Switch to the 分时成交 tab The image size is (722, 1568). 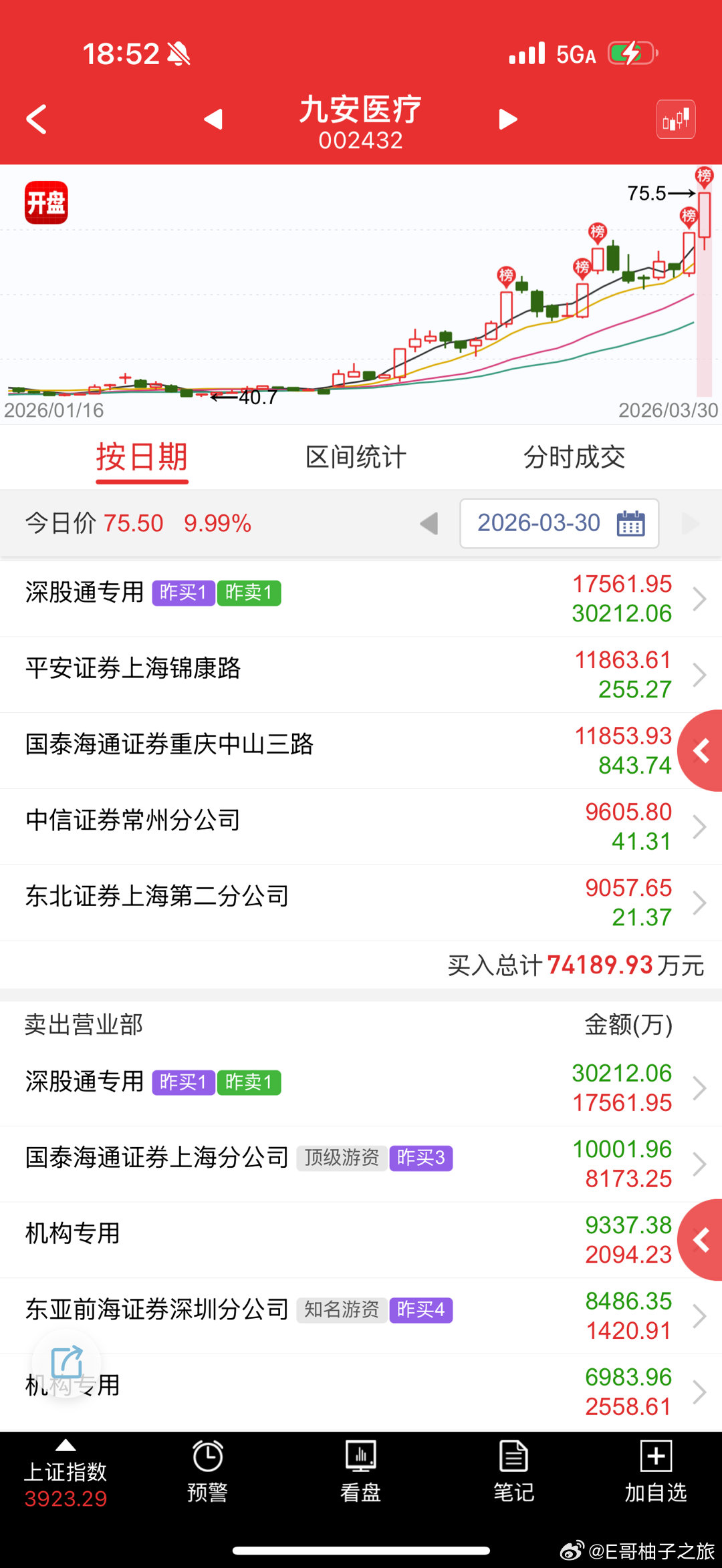[x=576, y=457]
